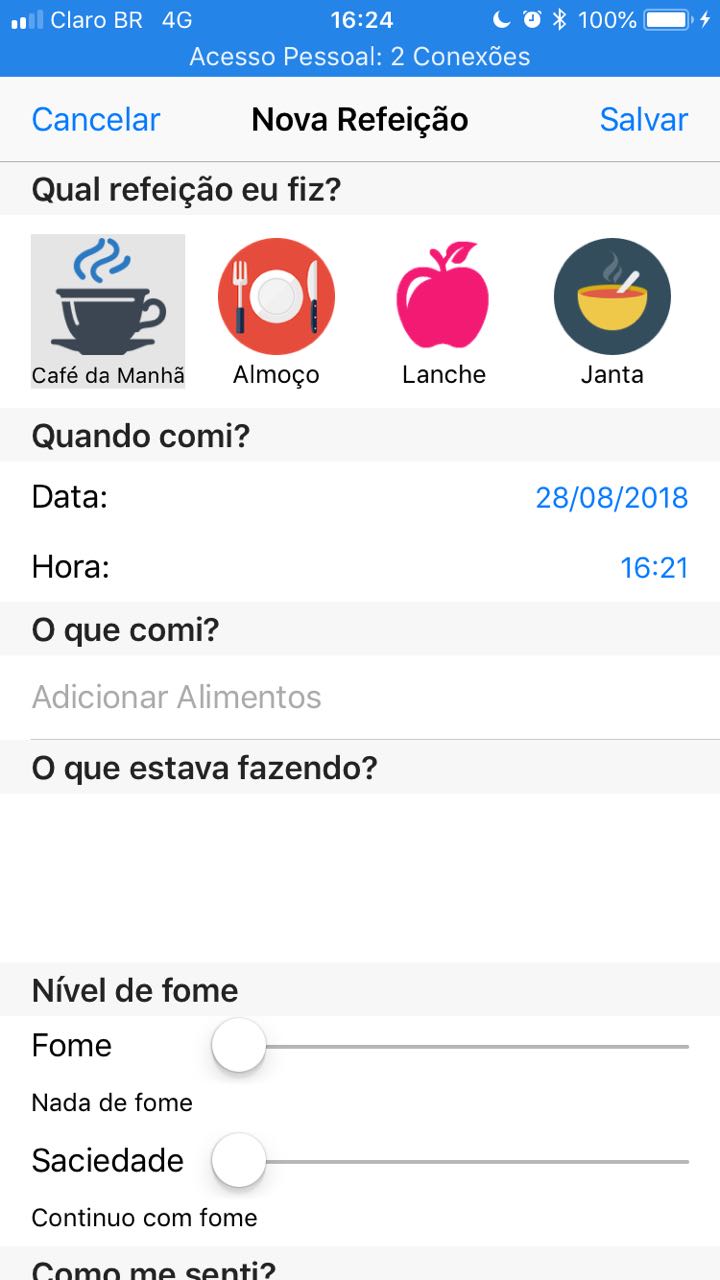The image size is (720, 1280).
Task: Tap the Saciedade slider track
Action: (x=451, y=1161)
